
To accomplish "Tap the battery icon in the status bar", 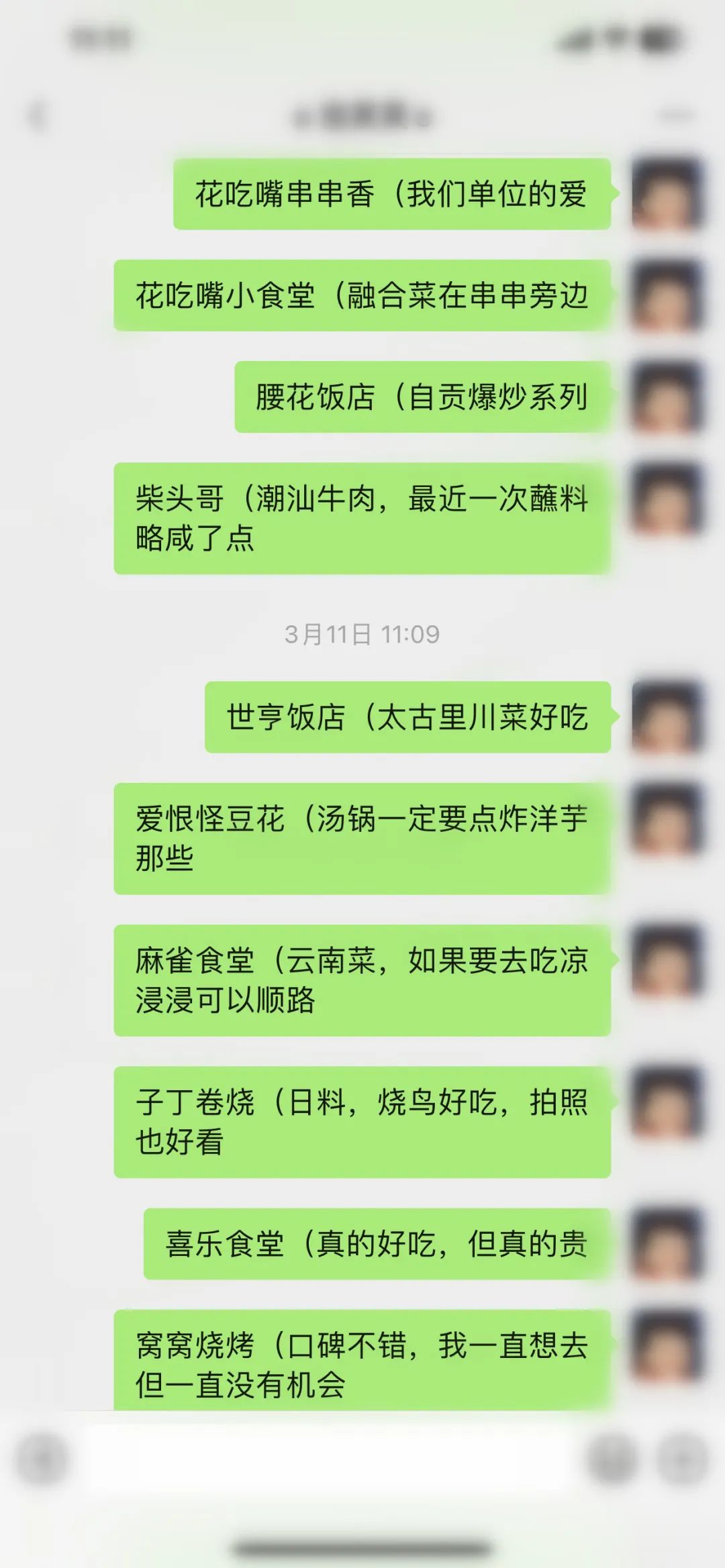I will click(x=661, y=38).
